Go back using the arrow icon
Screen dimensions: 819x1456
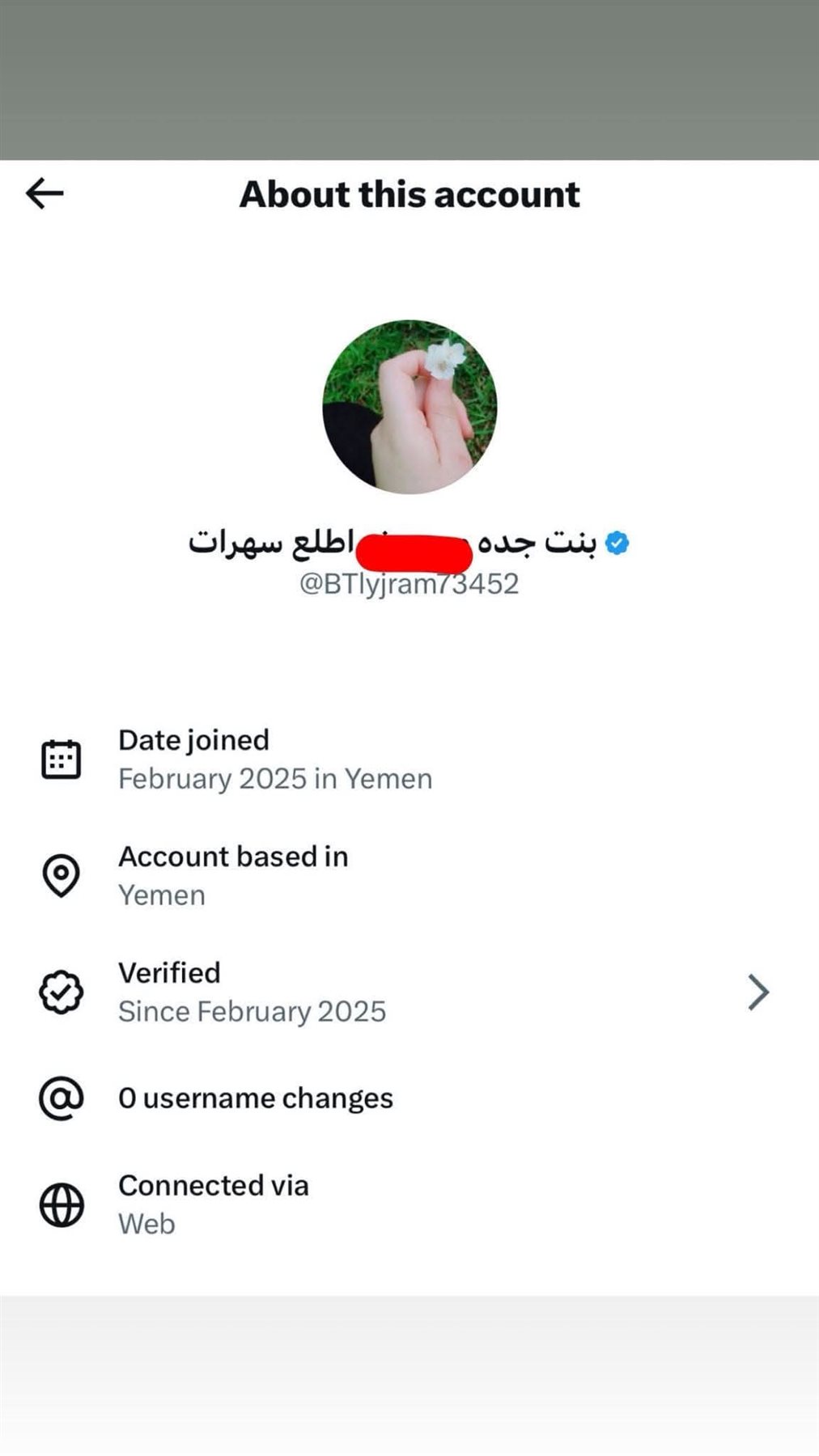pos(45,194)
